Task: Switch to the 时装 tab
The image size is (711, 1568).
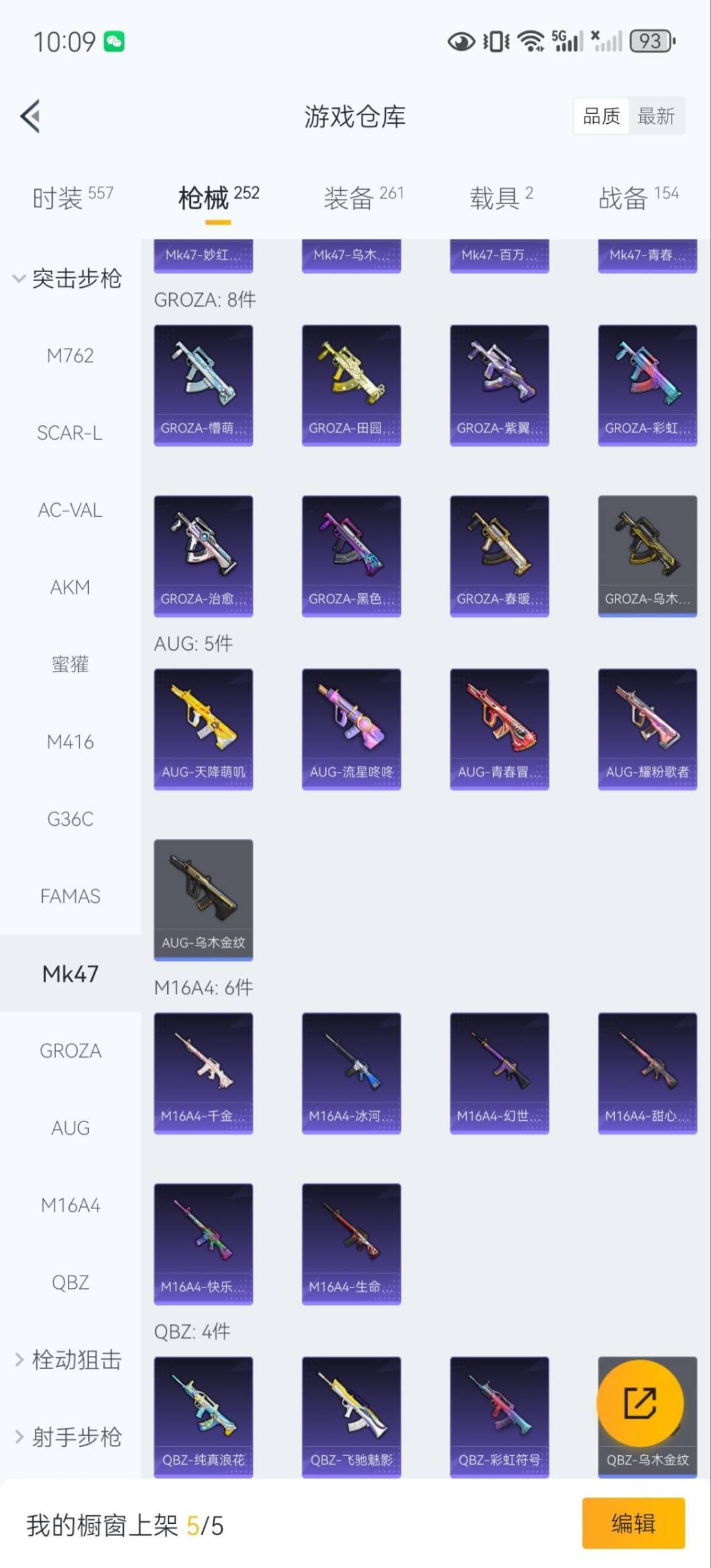Action: pos(72,197)
